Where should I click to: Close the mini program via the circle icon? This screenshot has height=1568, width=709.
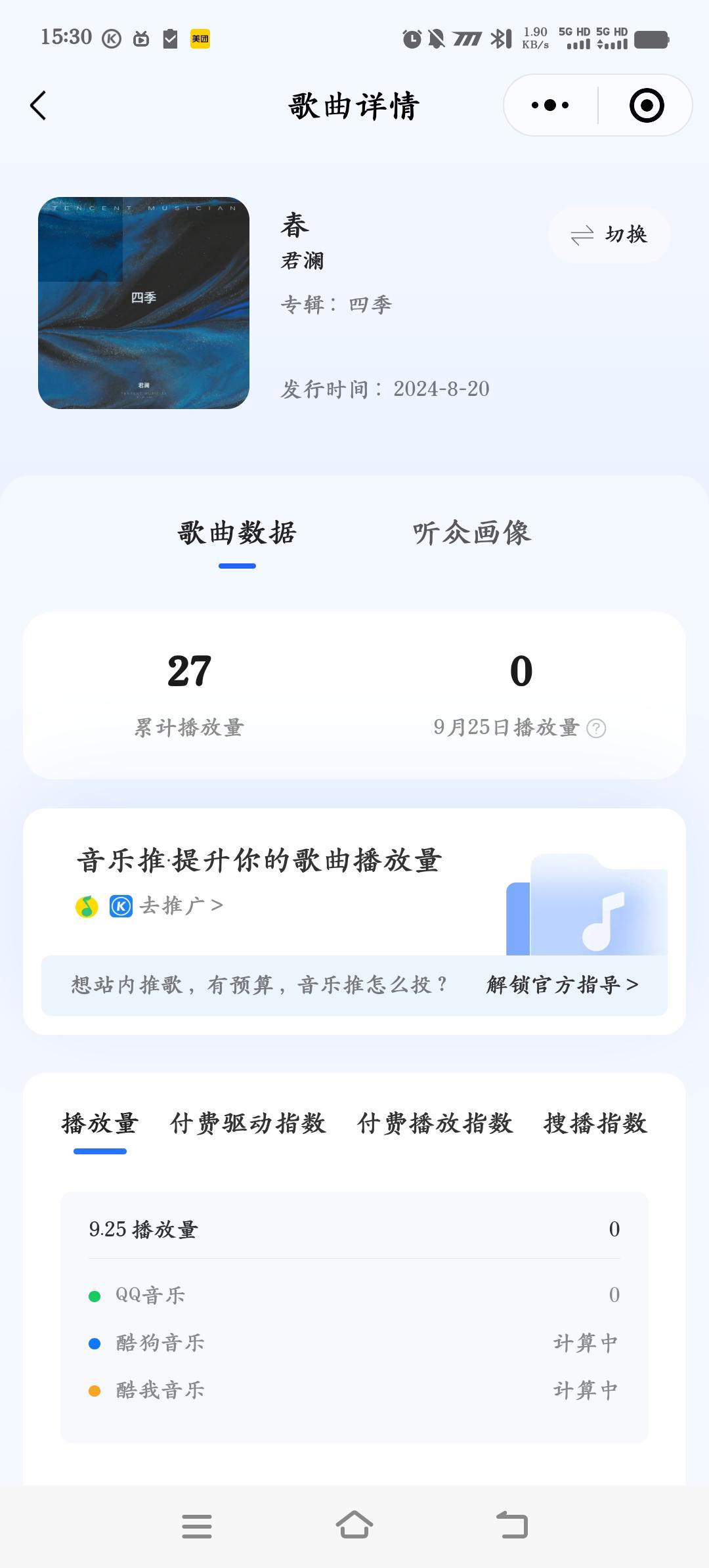click(x=647, y=105)
